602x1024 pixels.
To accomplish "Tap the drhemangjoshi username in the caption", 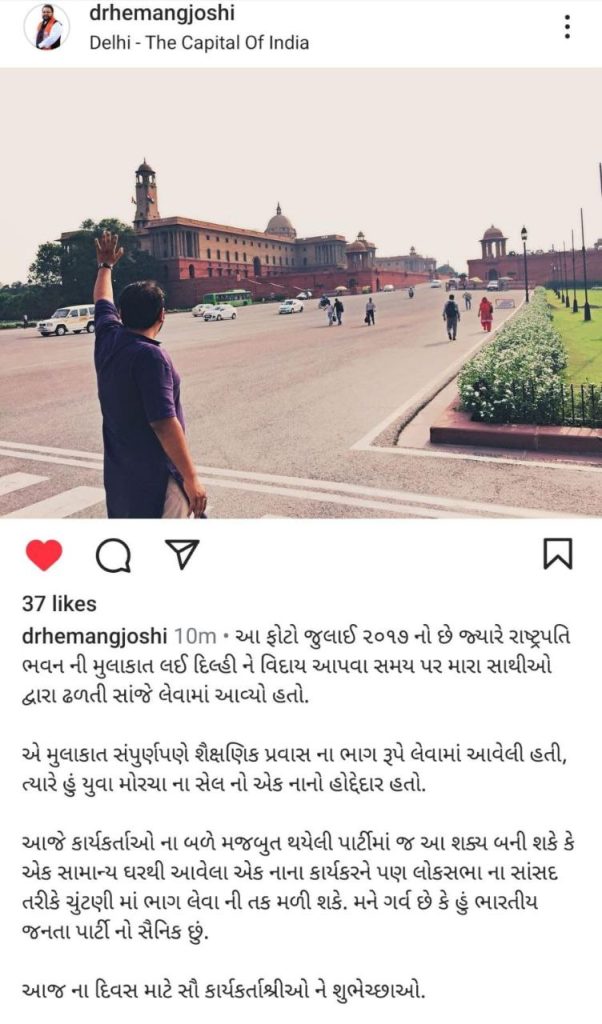I will click(x=95, y=637).
